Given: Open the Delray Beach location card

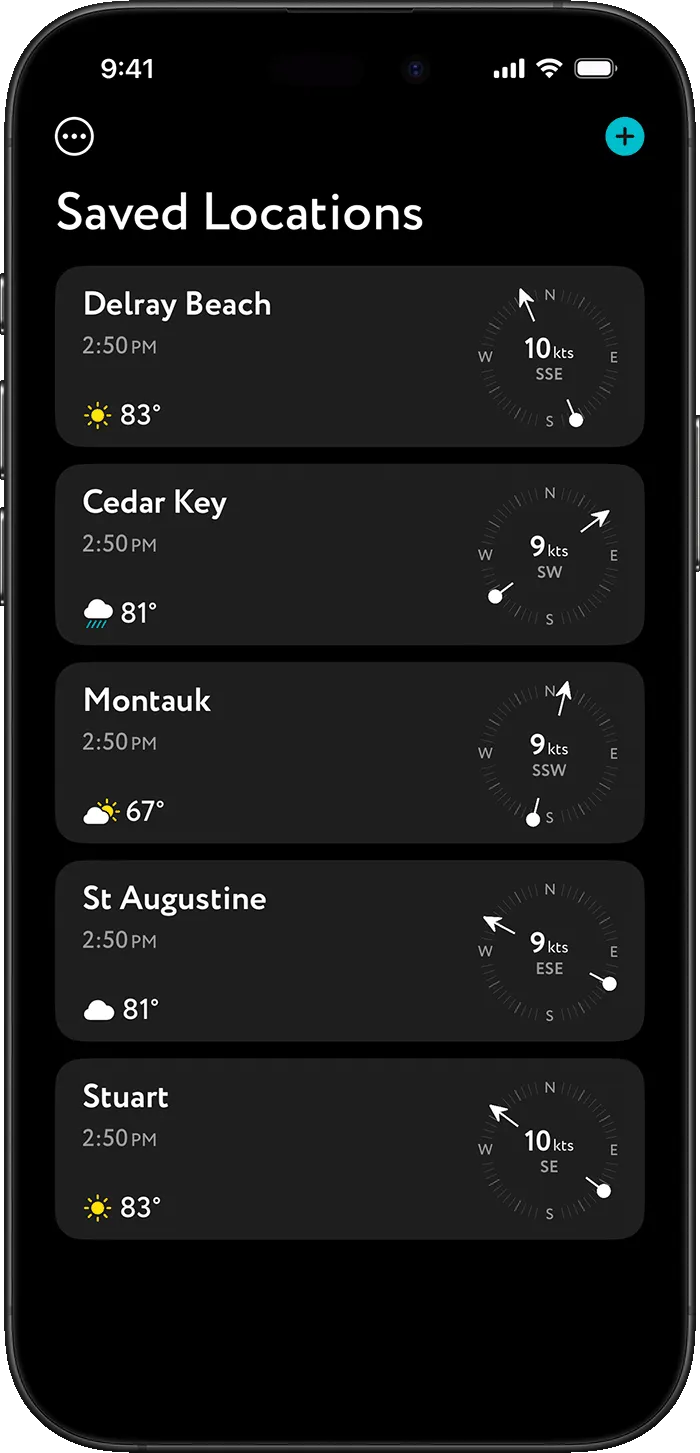Looking at the screenshot, I should pos(350,356).
